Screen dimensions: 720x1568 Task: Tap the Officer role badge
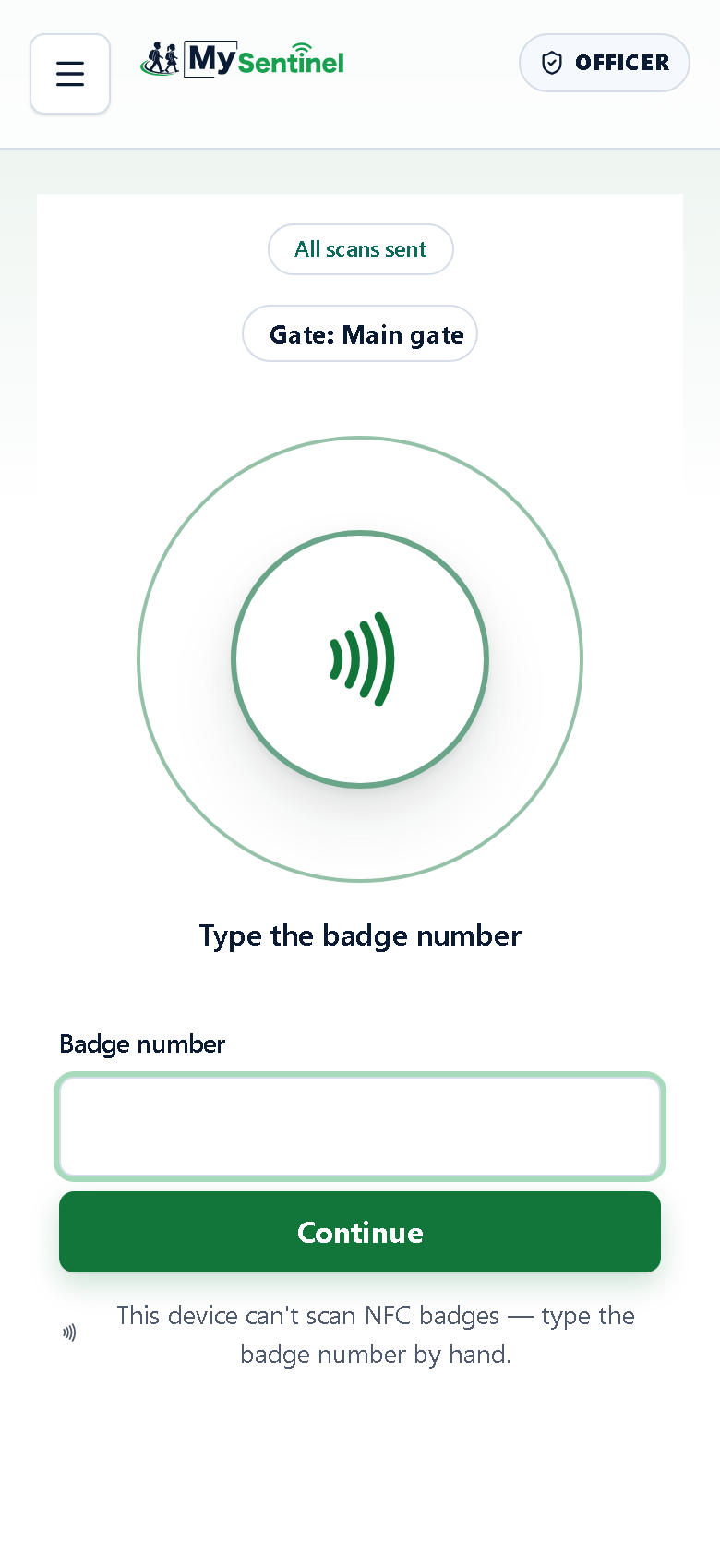605,63
